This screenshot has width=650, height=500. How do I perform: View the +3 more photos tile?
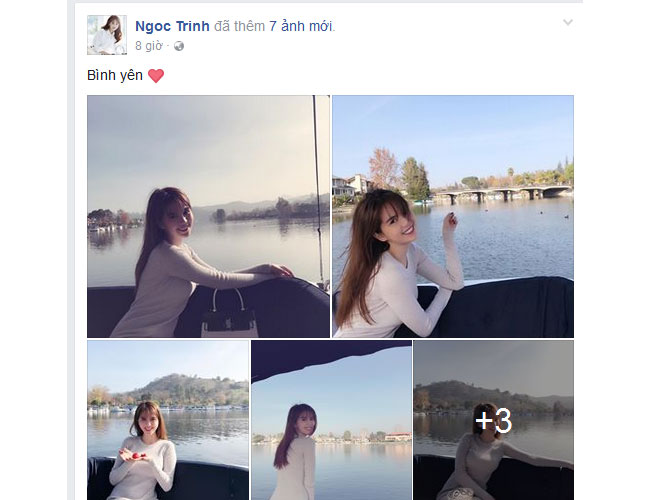[494, 420]
